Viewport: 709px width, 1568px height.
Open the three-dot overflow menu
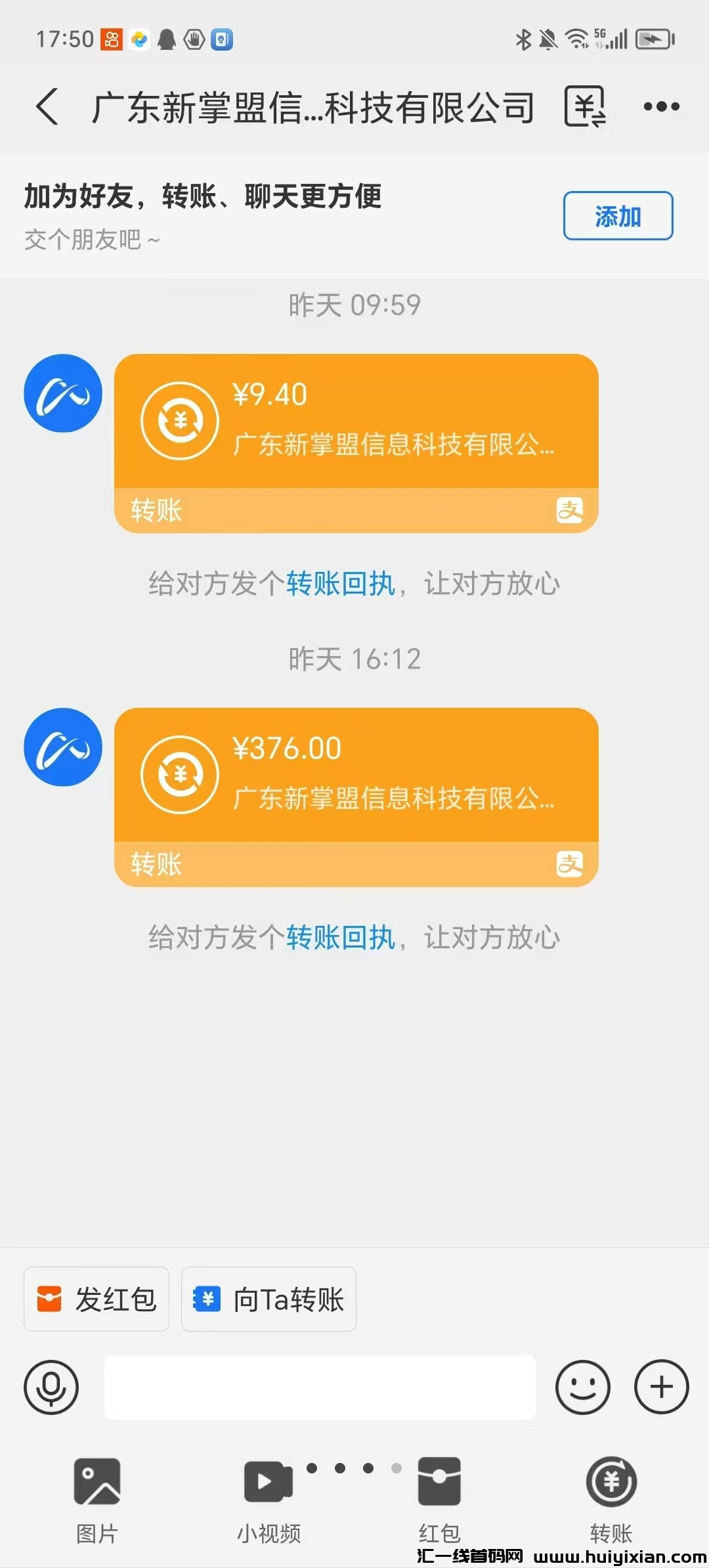tap(661, 106)
